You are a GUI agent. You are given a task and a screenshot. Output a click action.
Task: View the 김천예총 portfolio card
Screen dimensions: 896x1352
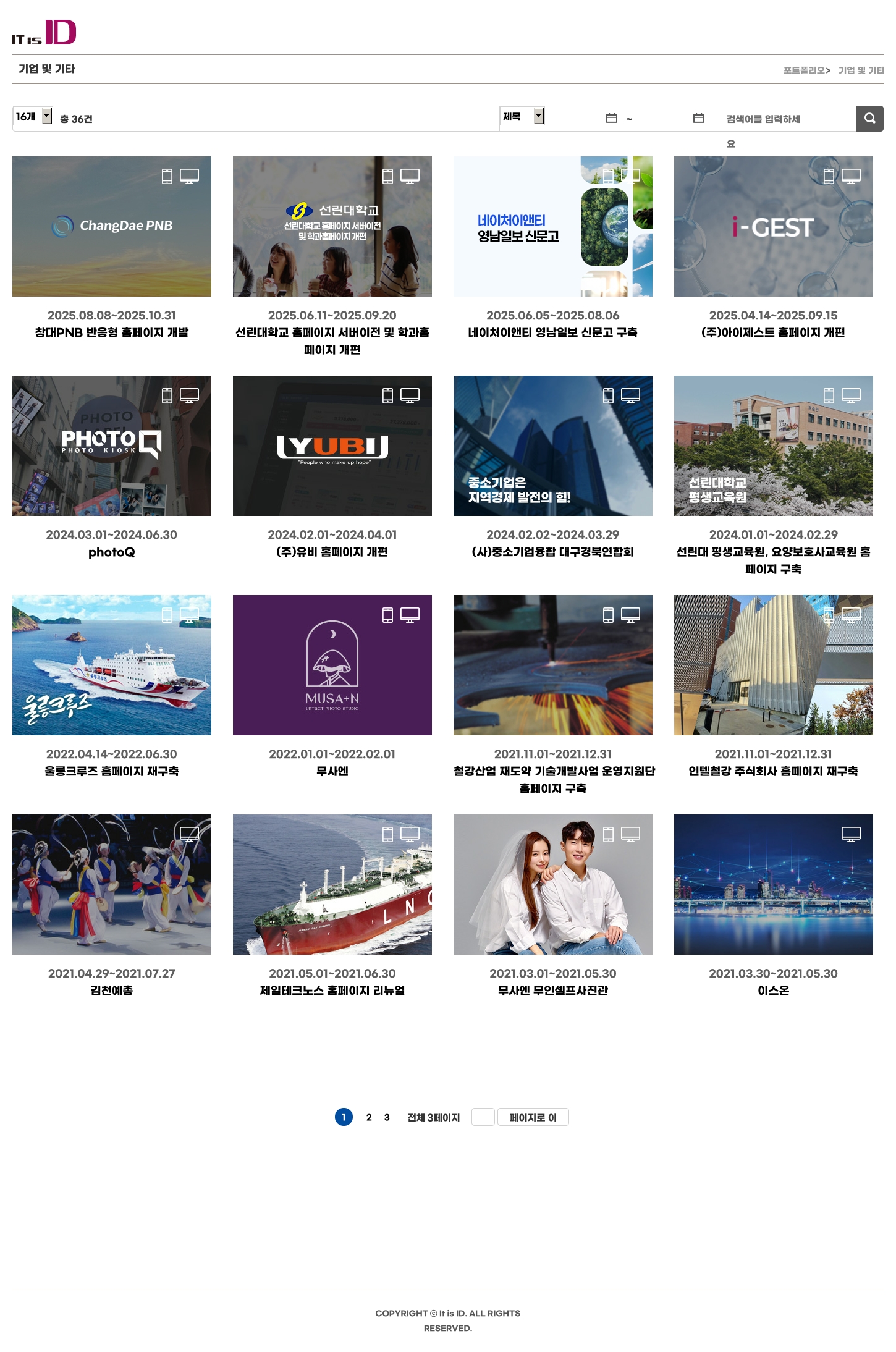pos(112,885)
